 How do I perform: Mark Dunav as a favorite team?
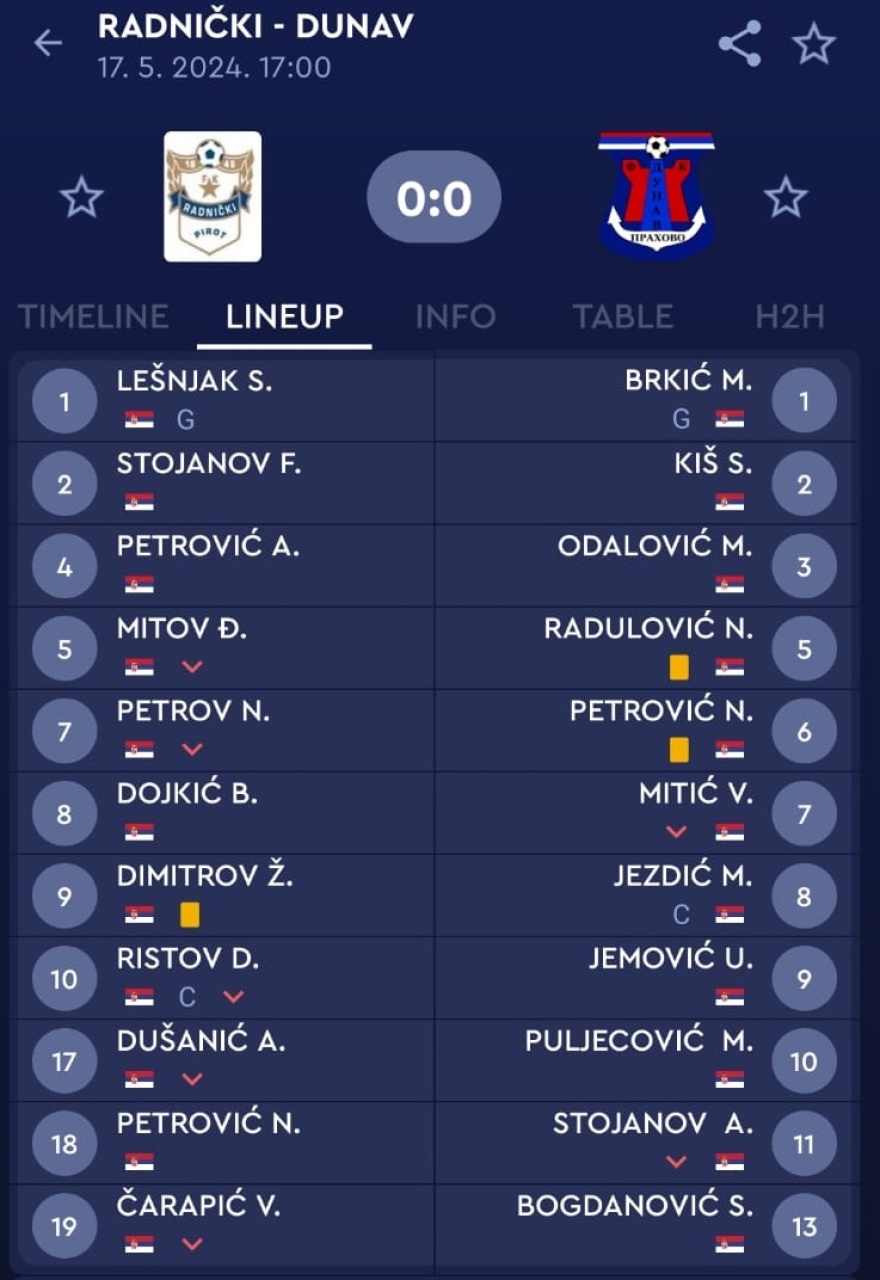click(785, 197)
